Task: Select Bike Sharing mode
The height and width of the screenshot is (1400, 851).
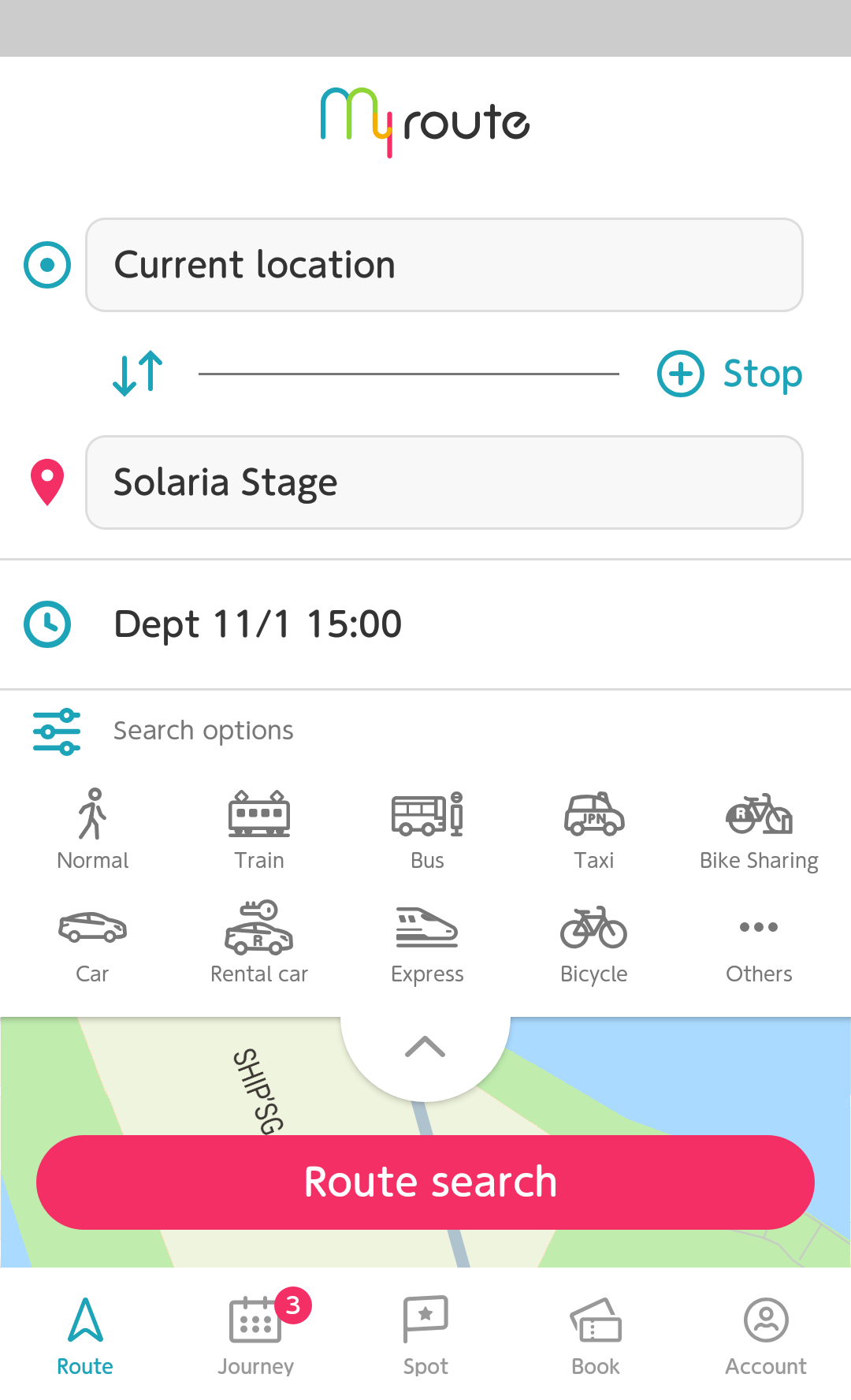Action: click(x=759, y=829)
